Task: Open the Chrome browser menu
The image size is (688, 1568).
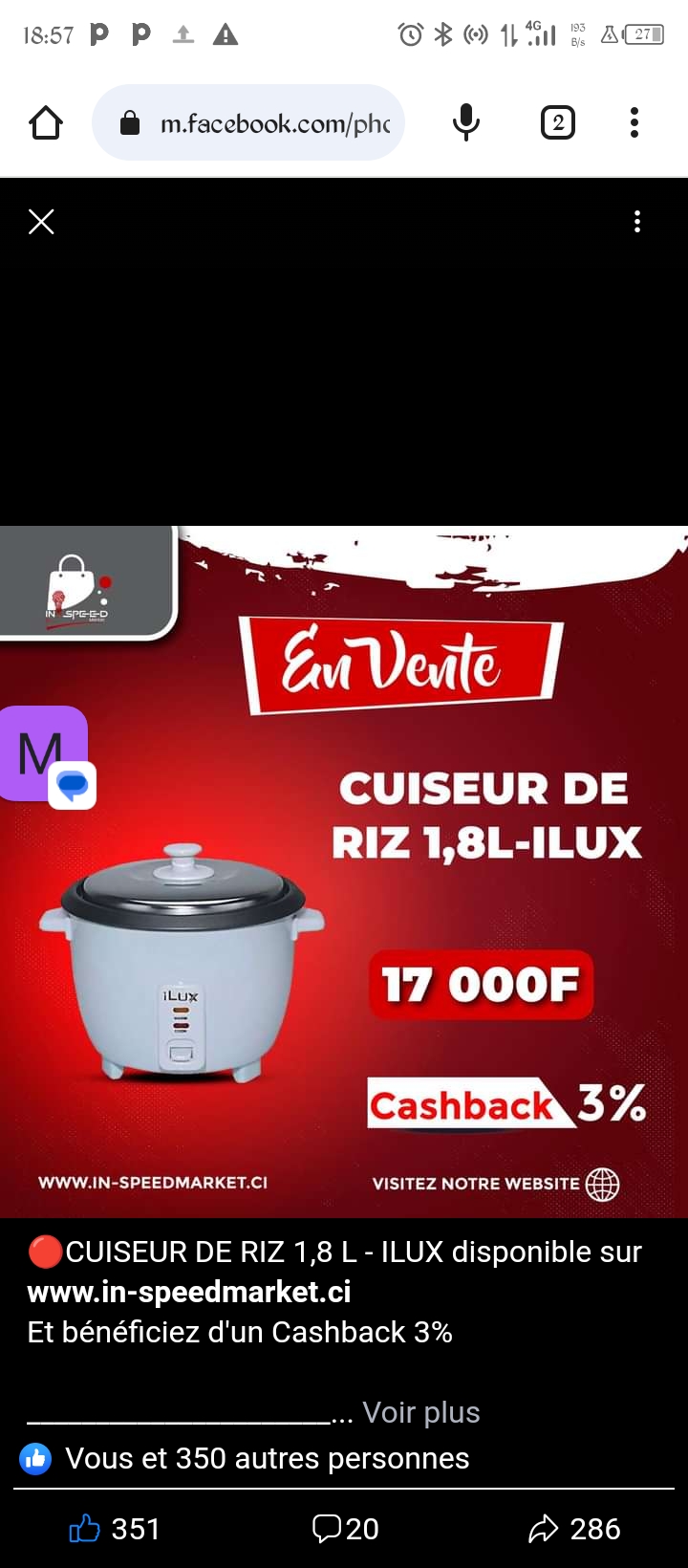Action: coord(634,122)
